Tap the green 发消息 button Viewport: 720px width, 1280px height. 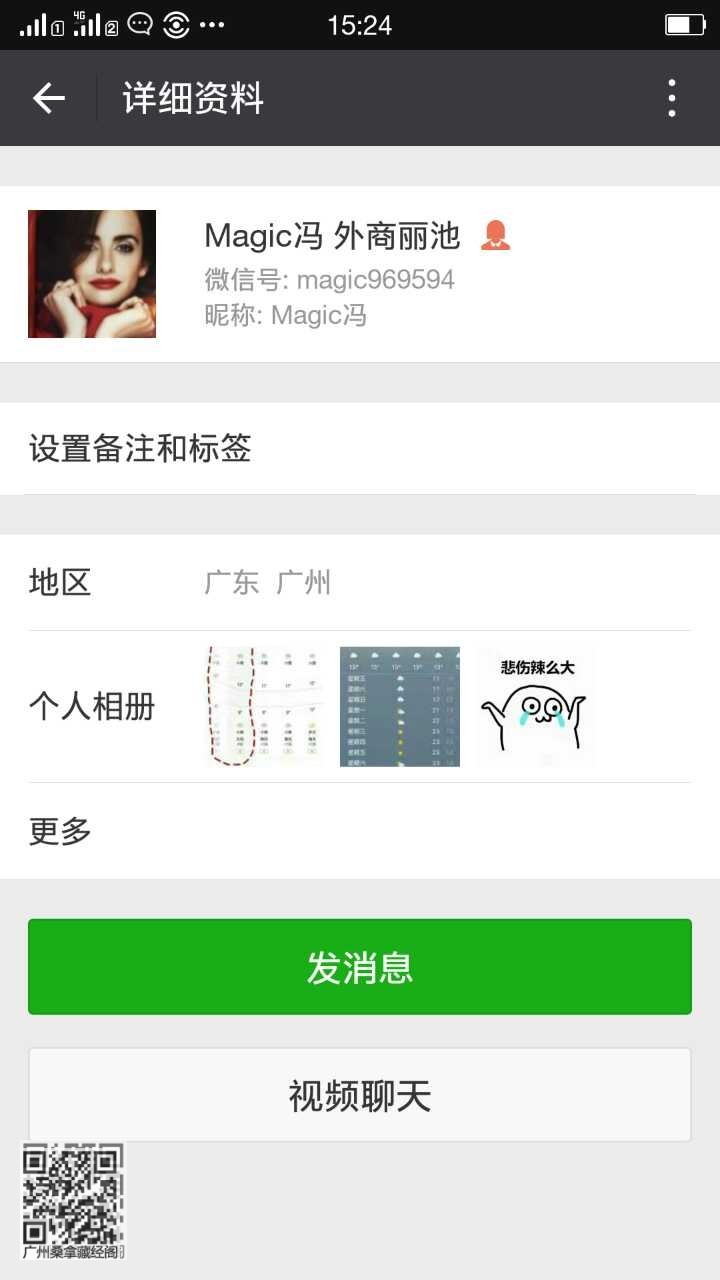tap(360, 967)
